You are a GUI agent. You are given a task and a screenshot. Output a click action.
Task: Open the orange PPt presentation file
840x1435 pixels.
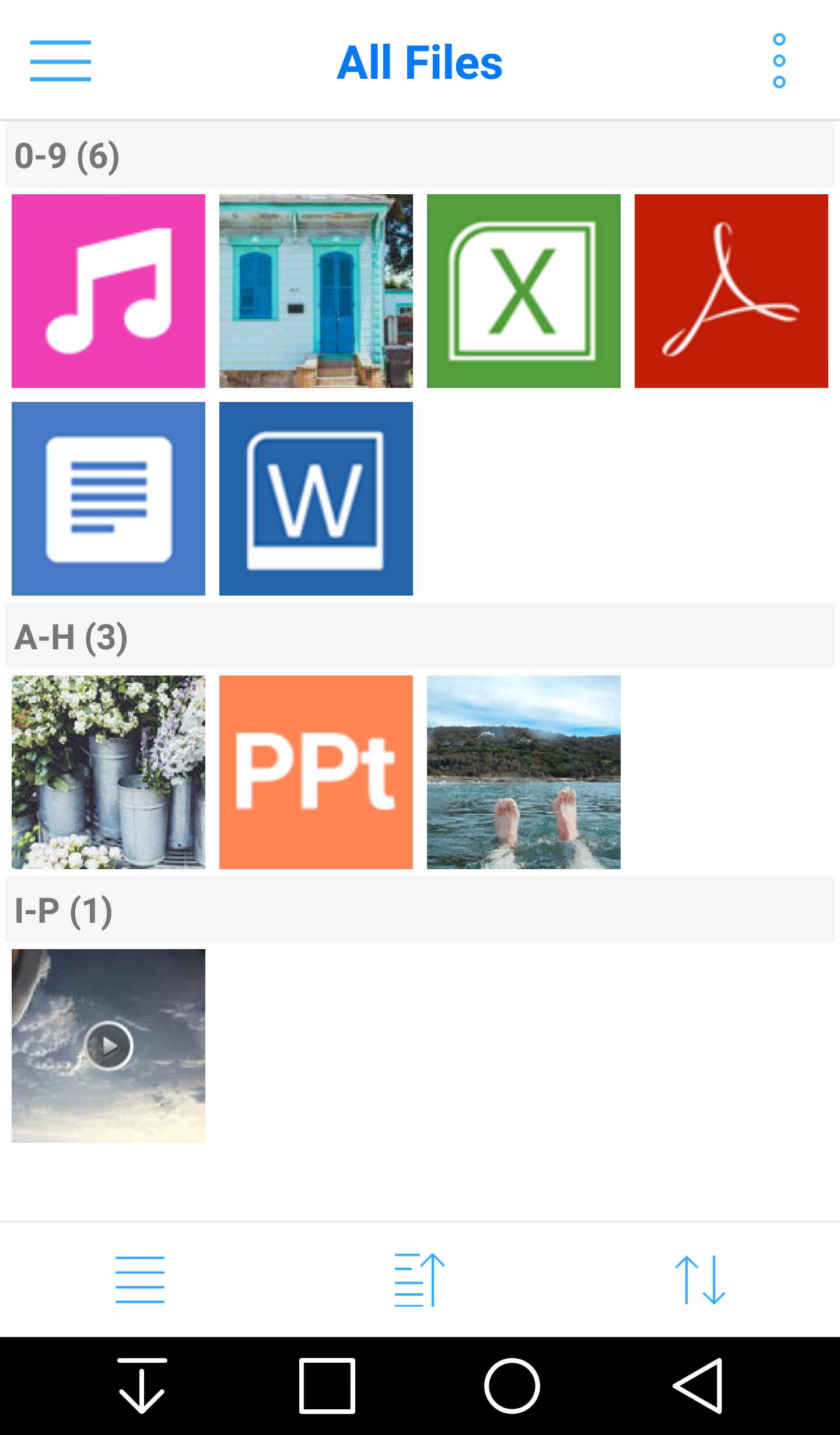tap(316, 772)
